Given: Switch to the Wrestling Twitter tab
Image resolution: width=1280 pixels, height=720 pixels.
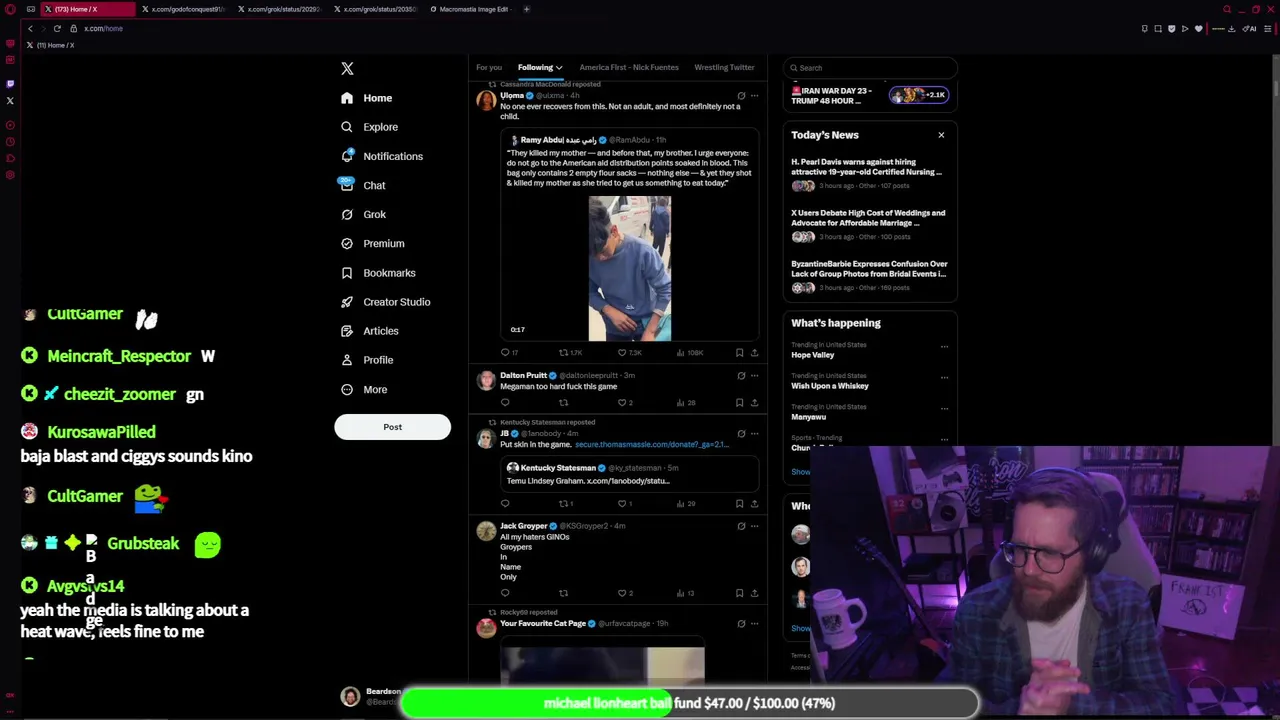Looking at the screenshot, I should [x=724, y=67].
